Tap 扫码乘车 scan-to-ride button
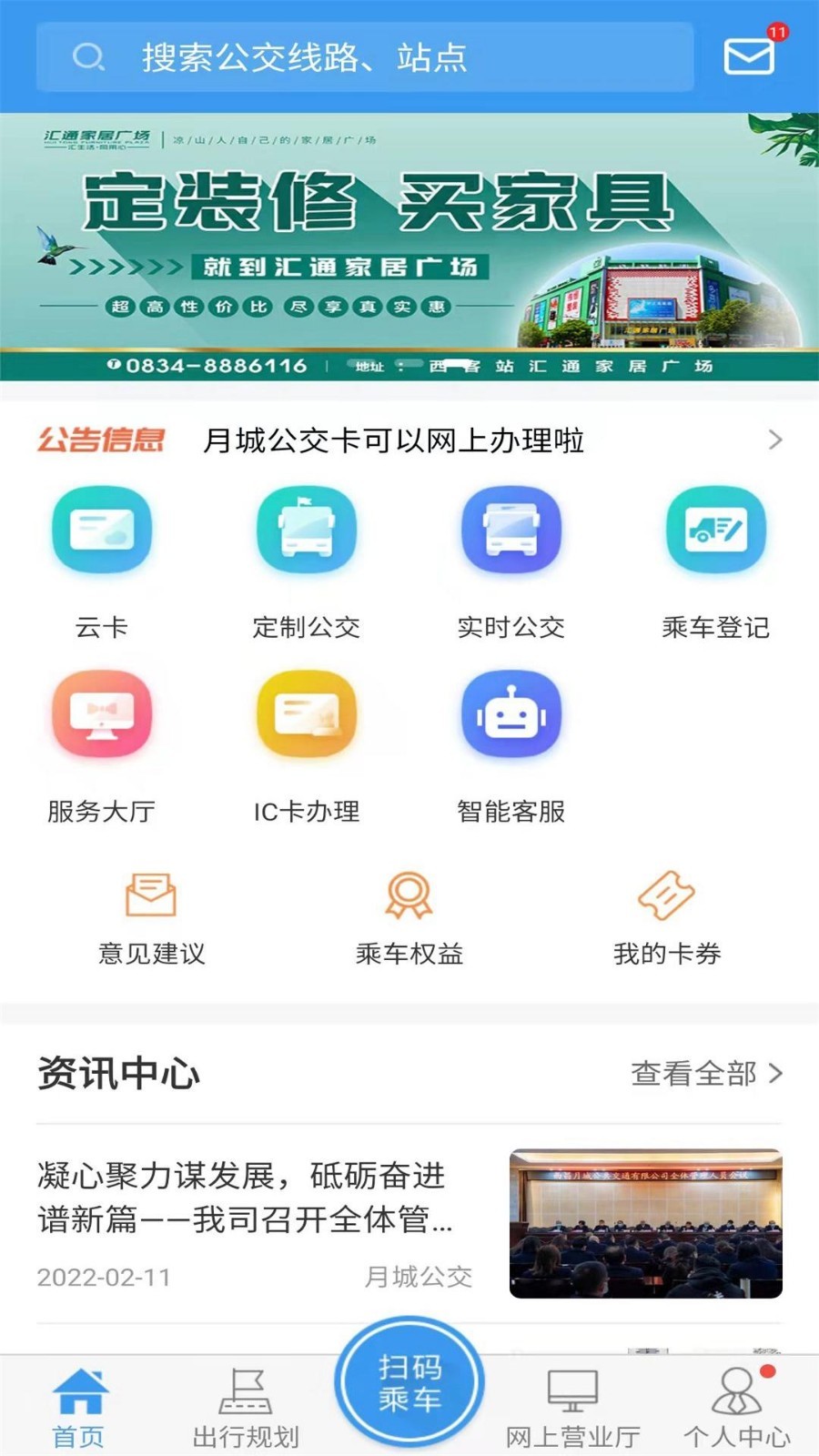The image size is (819, 1456). coord(409,1382)
